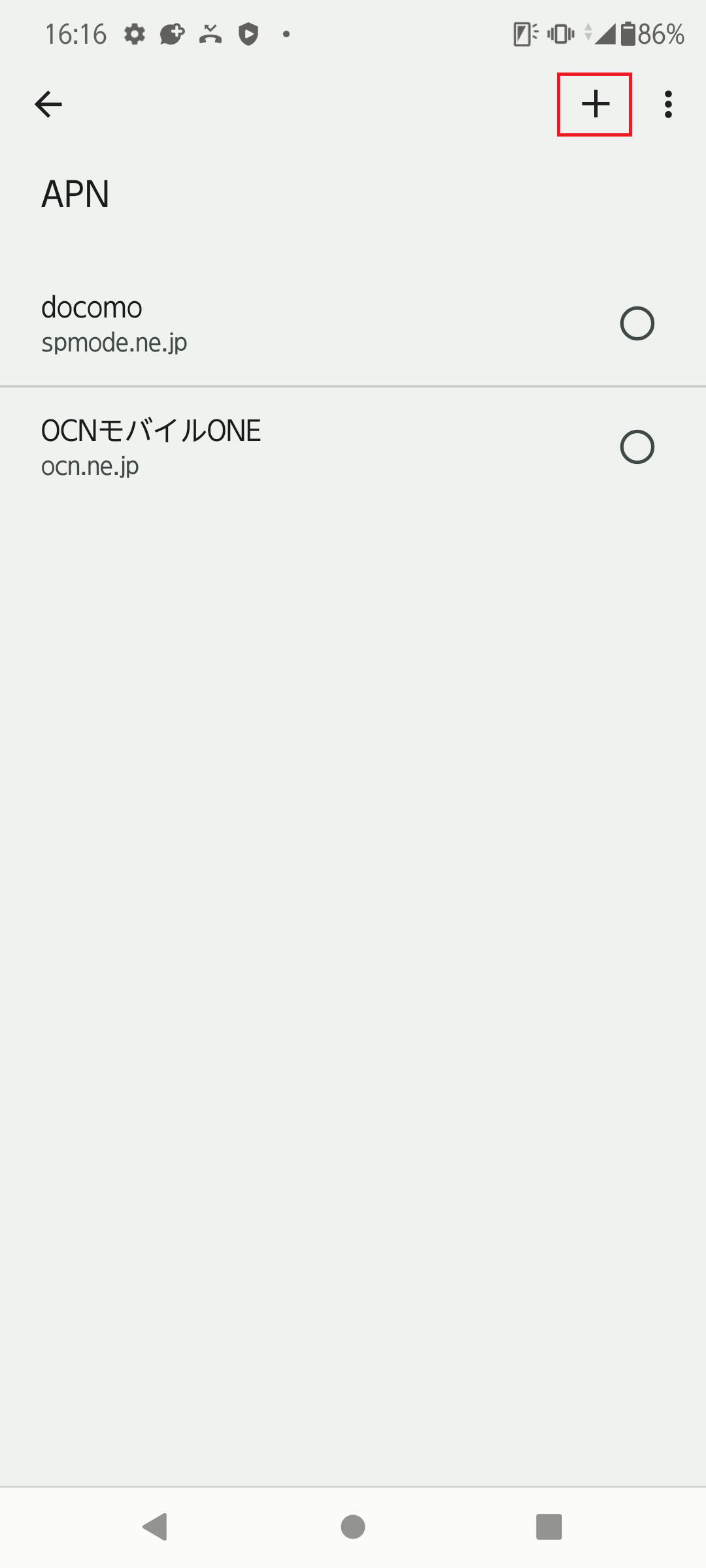Viewport: 706px width, 1568px height.
Task: Select the docomo radio button
Action: (x=637, y=324)
